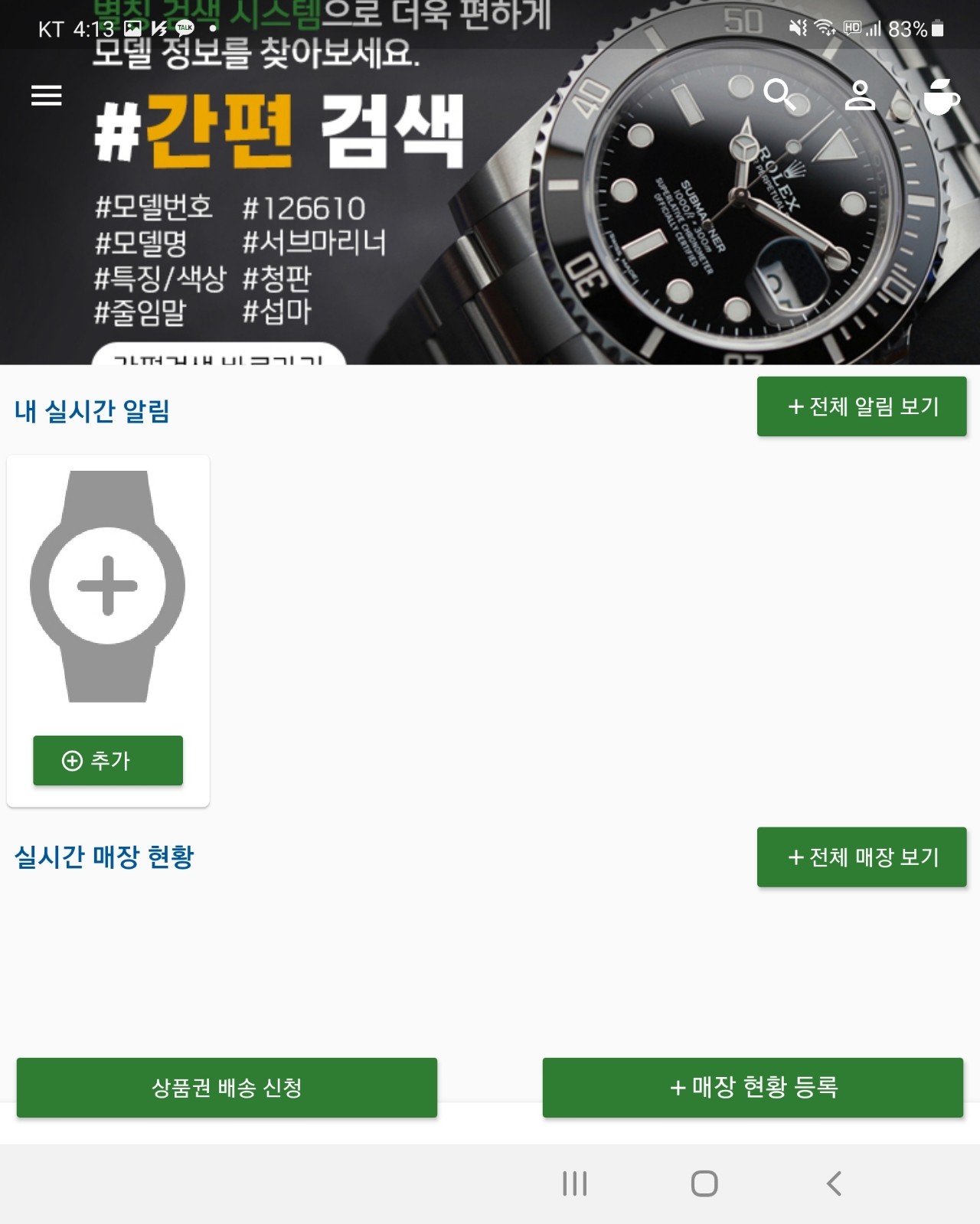Tap the watch card with plus sign
Viewport: 980px width, 1224px height.
(x=107, y=586)
